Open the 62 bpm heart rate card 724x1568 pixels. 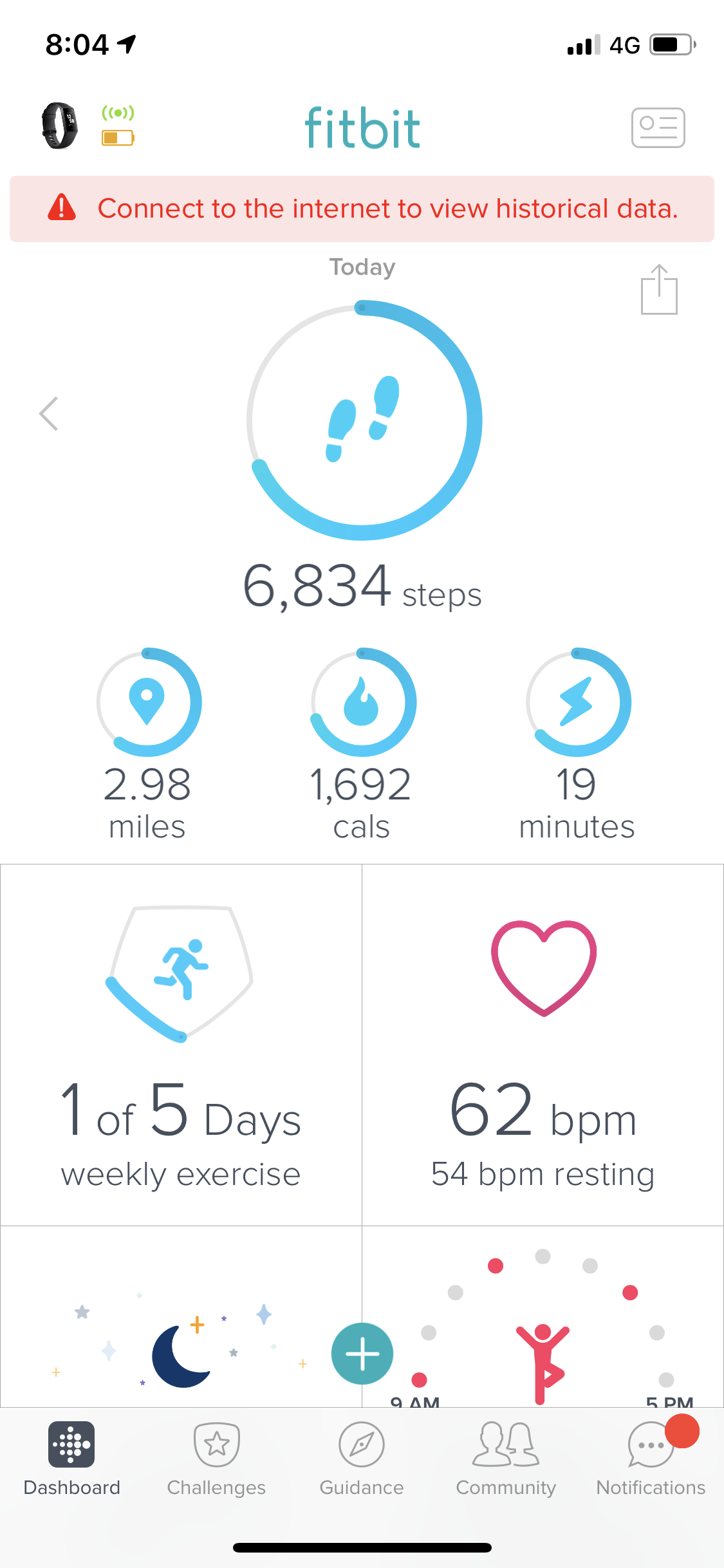543,1045
